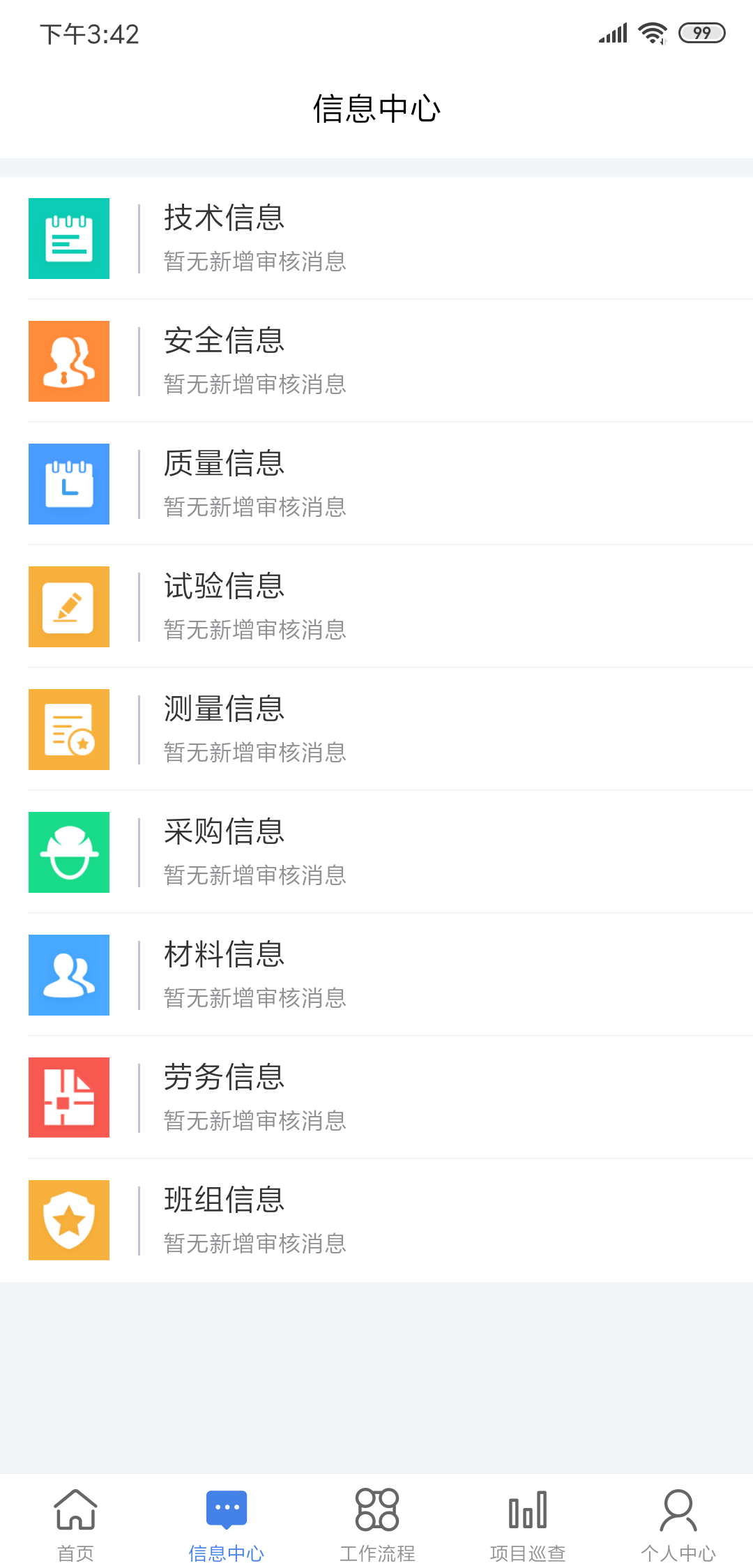
Task: Click the 班组信息 shield-star icon
Action: click(x=68, y=1220)
